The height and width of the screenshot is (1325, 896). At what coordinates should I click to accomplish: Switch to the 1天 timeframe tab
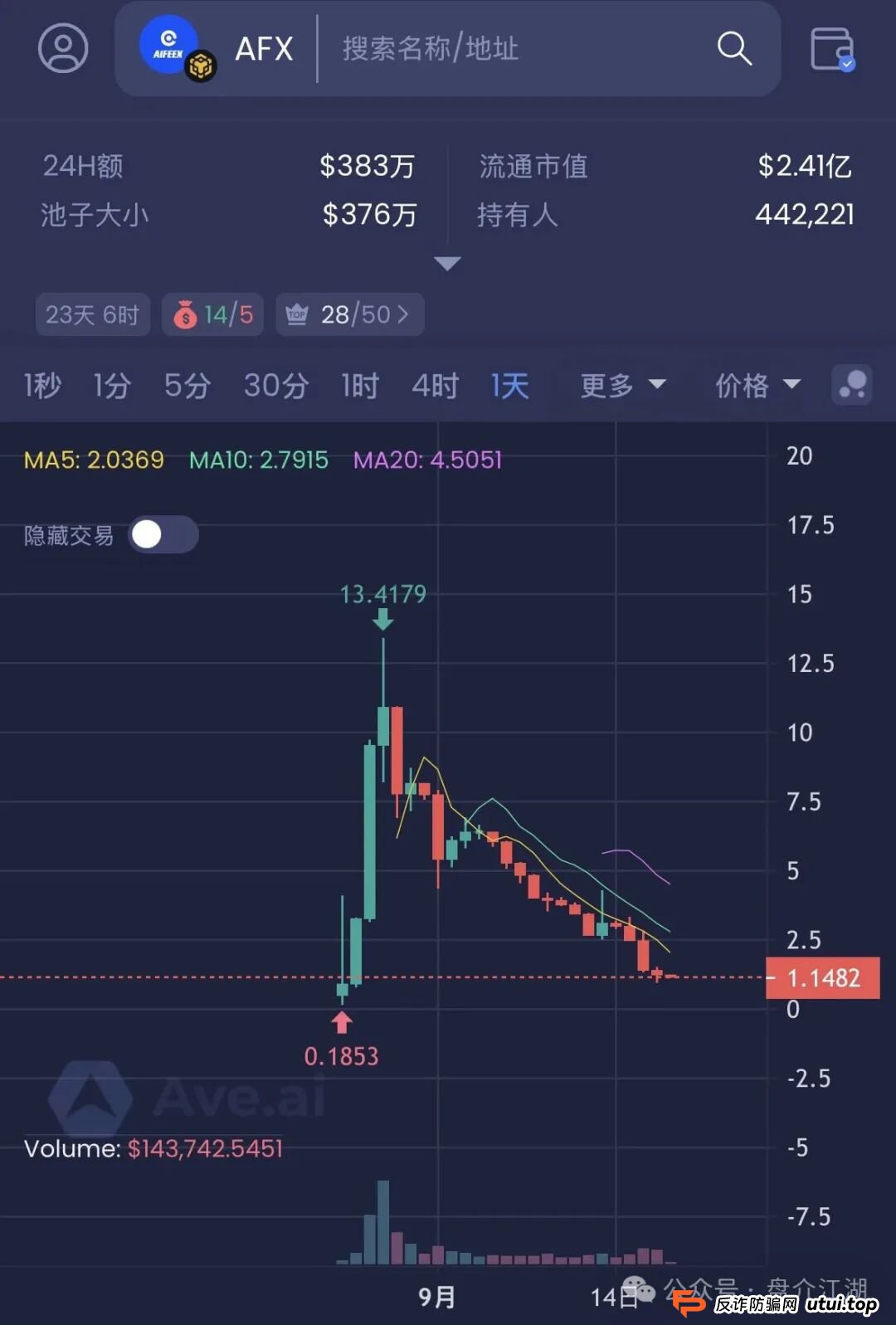pos(509,385)
